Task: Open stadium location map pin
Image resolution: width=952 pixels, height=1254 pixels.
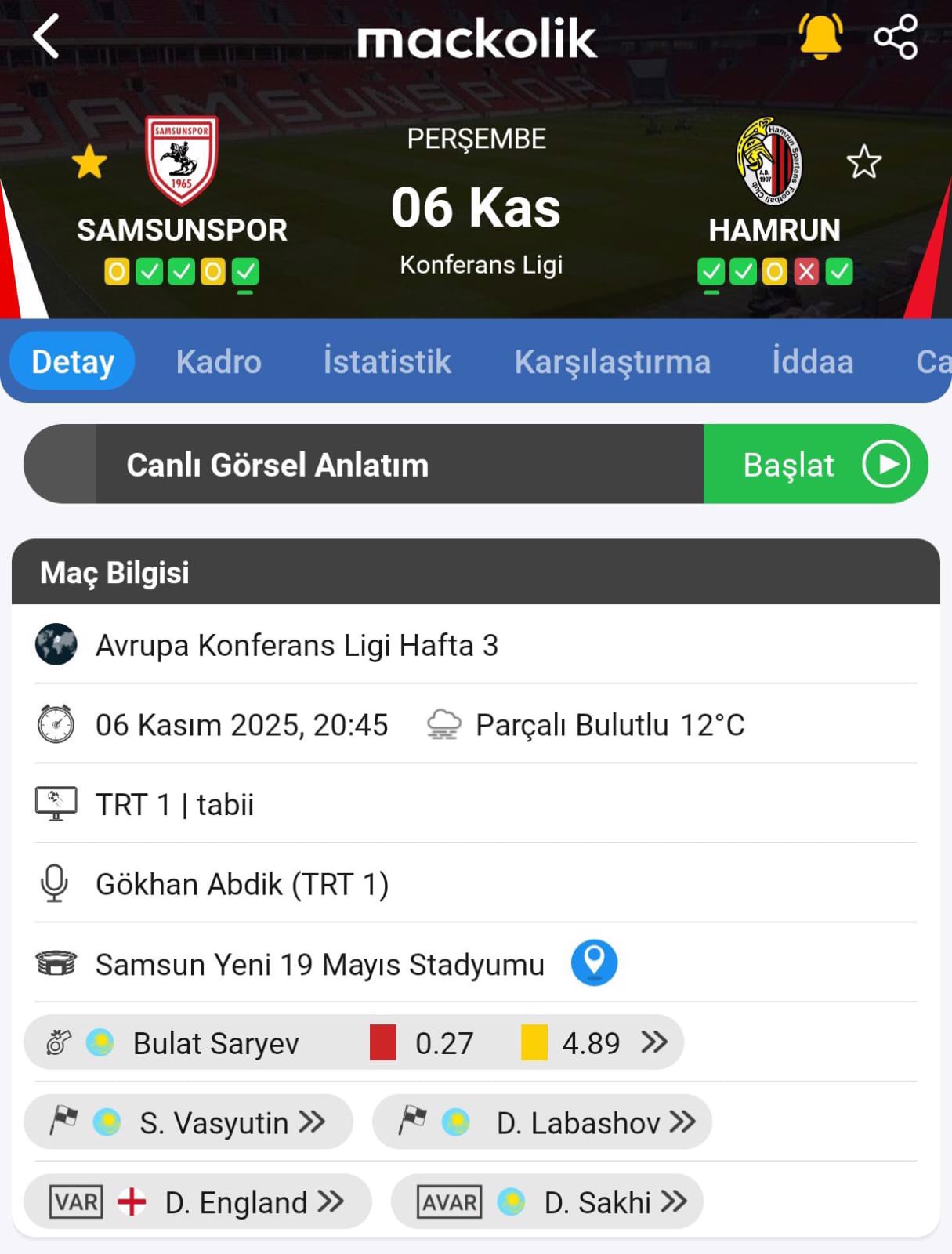Action: coord(594,962)
